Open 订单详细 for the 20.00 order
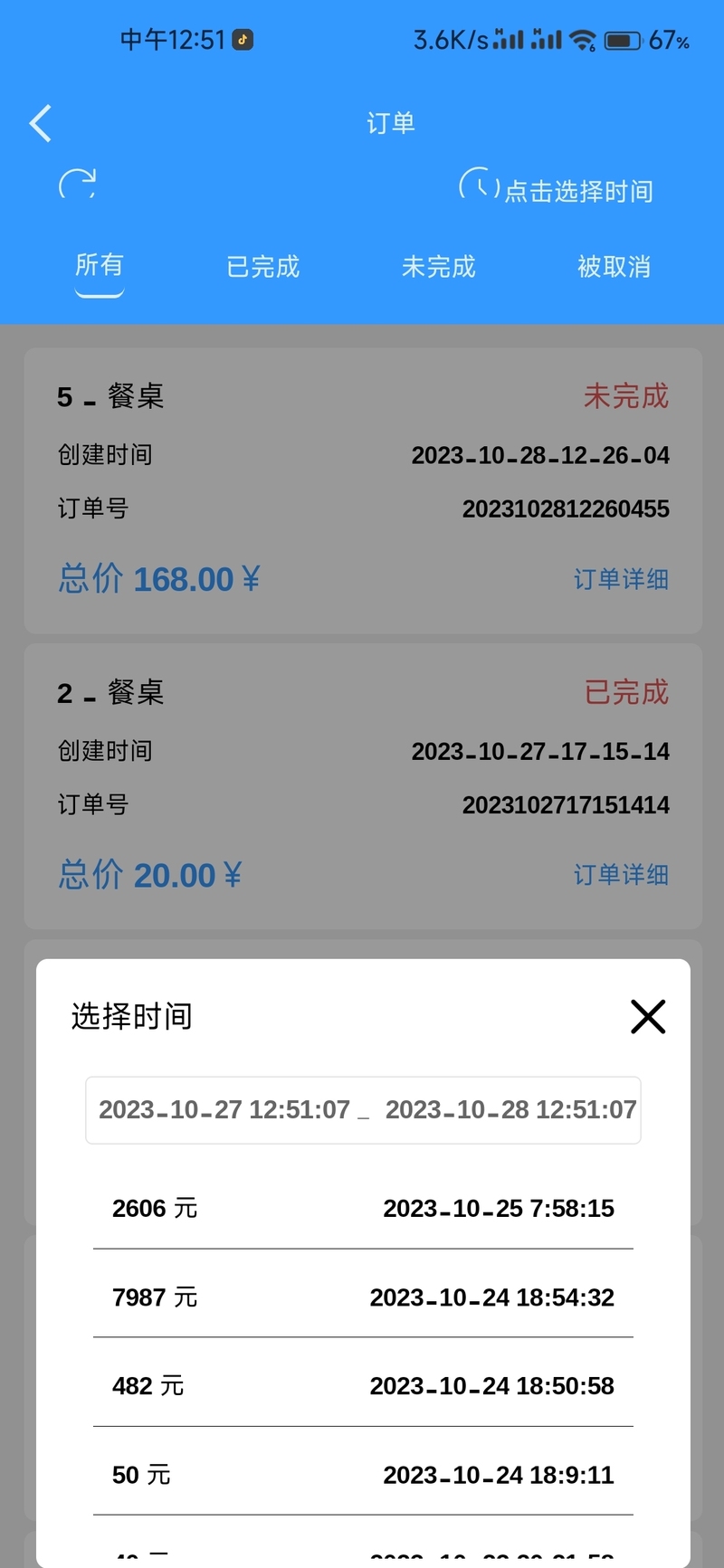Viewport: 724px width, 1568px height. tap(622, 875)
